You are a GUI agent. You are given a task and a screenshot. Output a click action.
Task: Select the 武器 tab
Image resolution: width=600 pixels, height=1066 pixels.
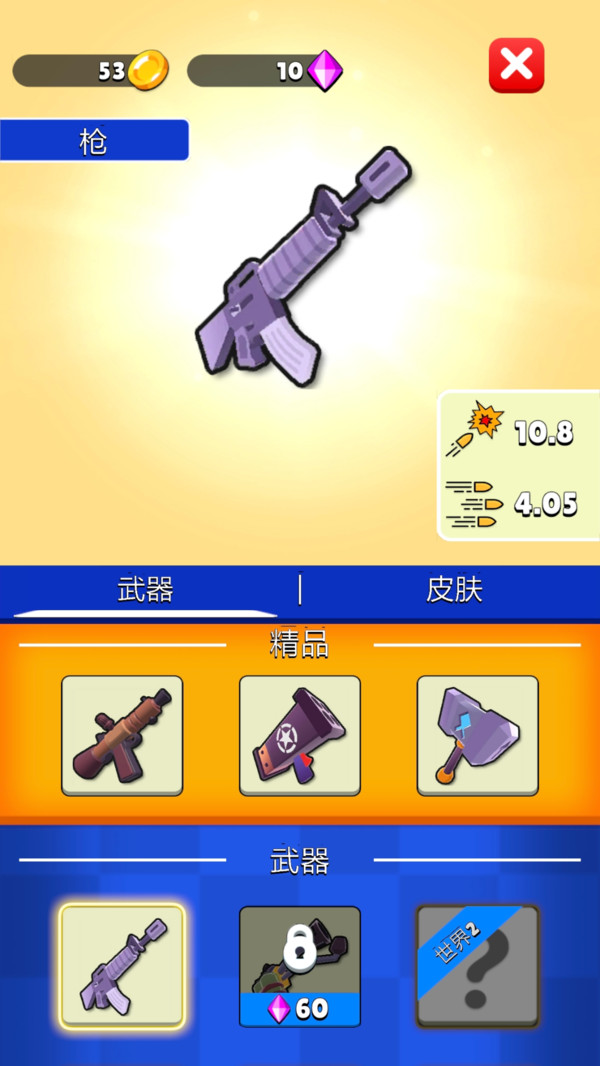tap(145, 590)
